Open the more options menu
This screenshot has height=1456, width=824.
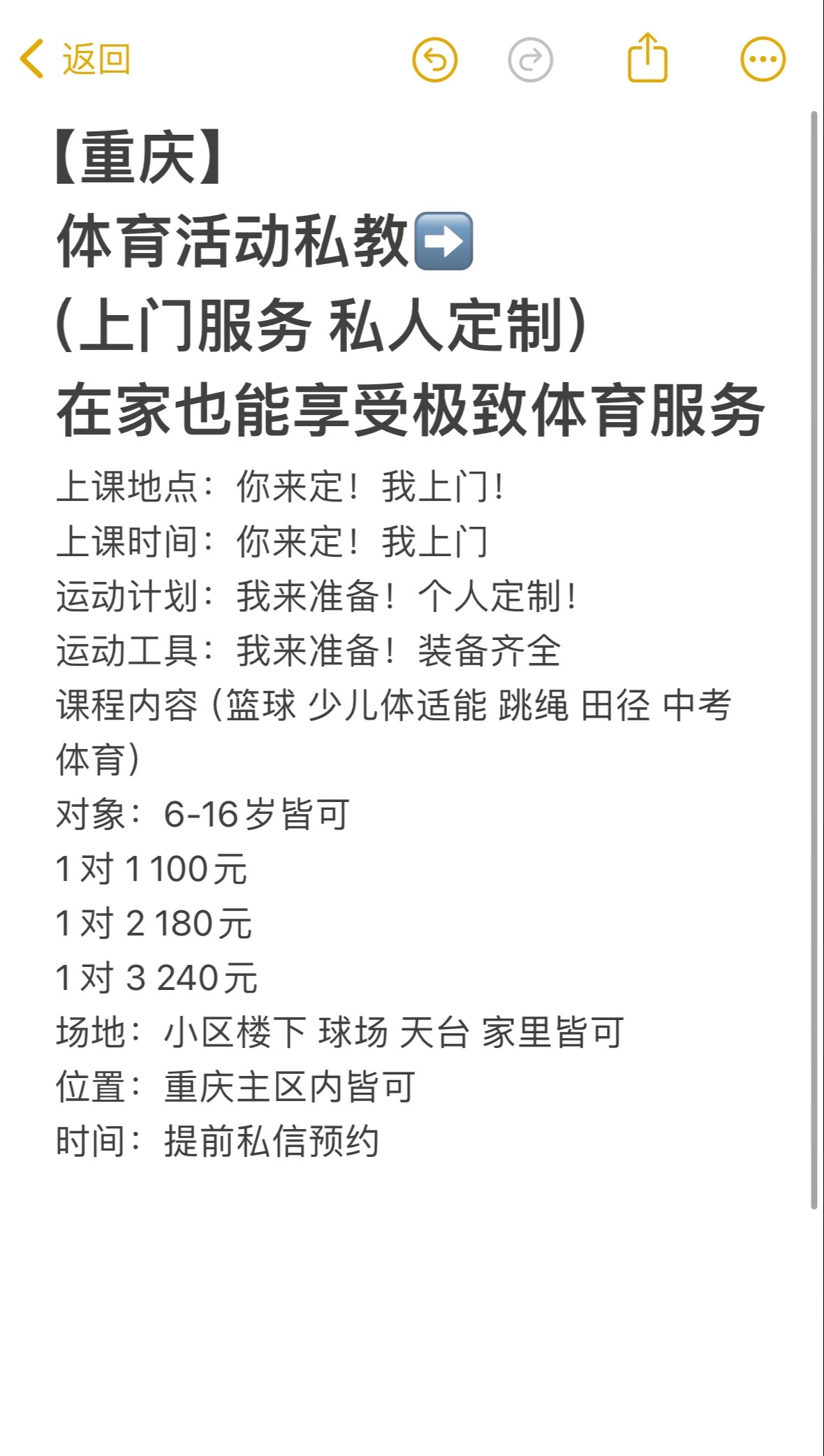[763, 60]
